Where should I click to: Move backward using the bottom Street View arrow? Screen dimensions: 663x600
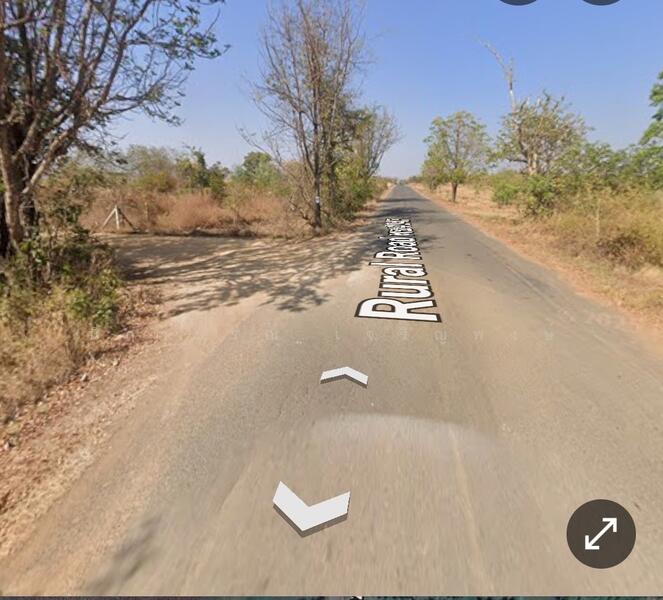point(311,509)
